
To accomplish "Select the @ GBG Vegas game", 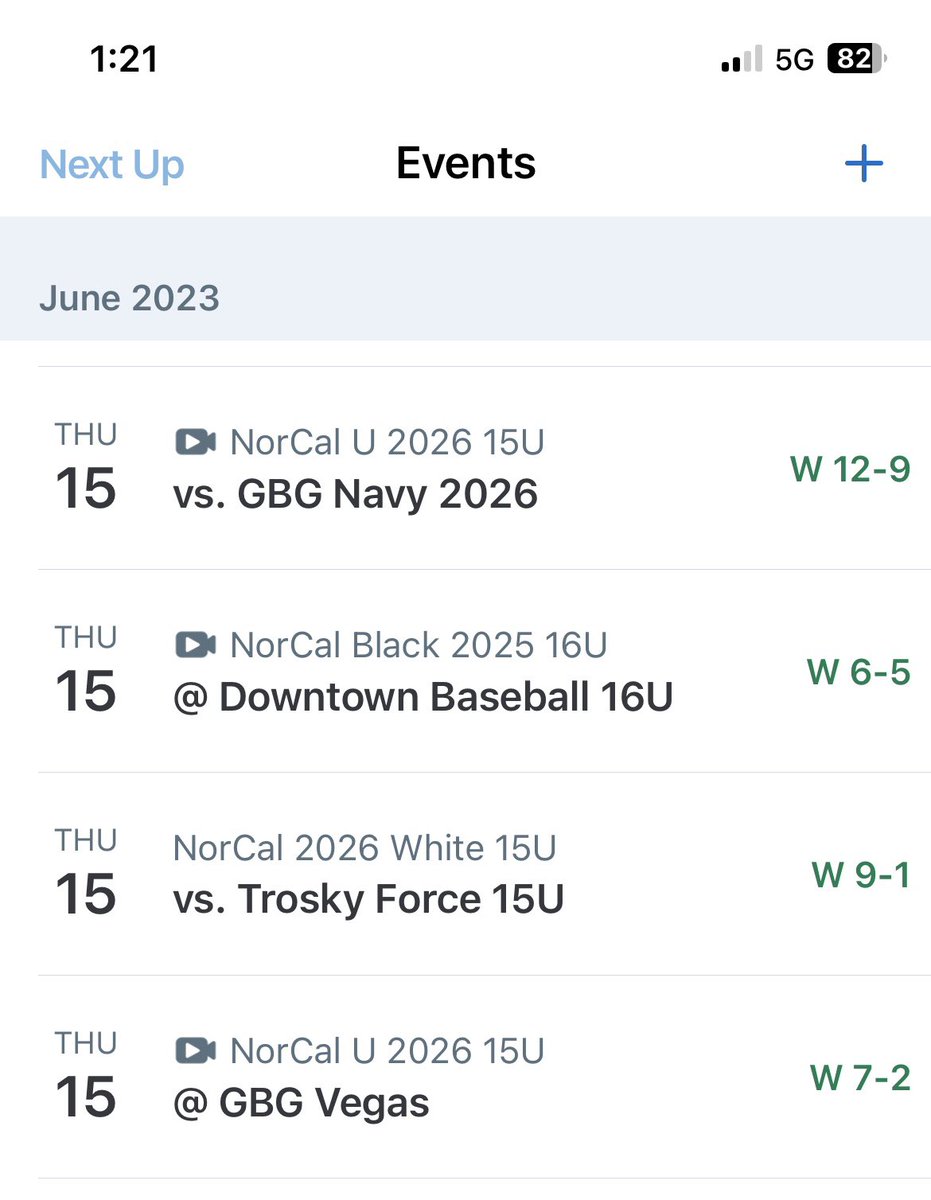I will click(x=301, y=1103).
